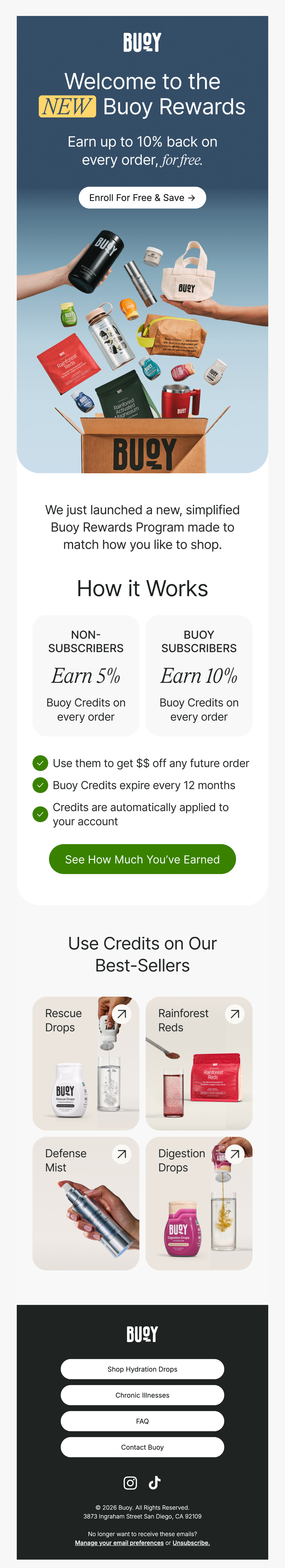This screenshot has height=1568, width=285.
Task: Tap the Contact Buoy button
Action: (142, 1448)
